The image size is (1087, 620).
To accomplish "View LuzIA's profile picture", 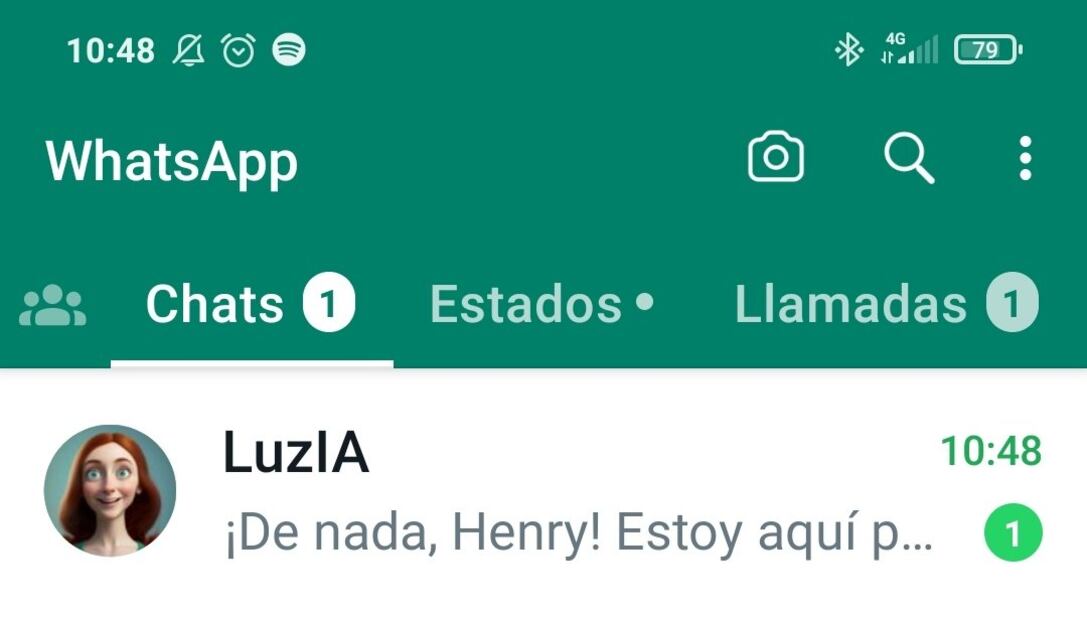I will pos(110,491).
